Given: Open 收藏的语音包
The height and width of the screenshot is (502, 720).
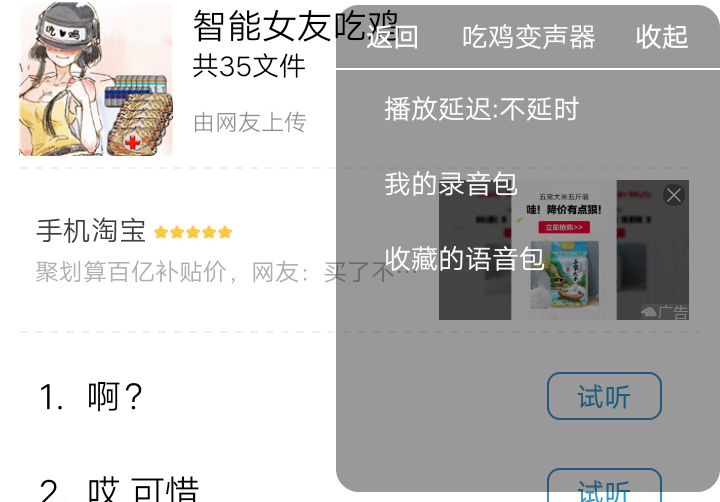Looking at the screenshot, I should pyautogui.click(x=464, y=258).
